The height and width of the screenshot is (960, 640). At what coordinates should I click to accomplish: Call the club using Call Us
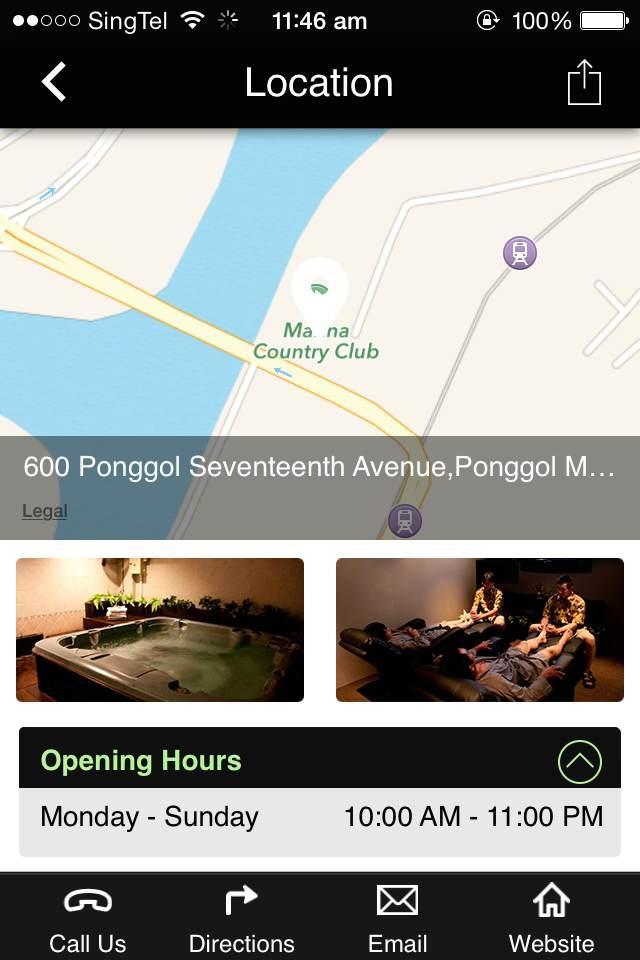(88, 918)
